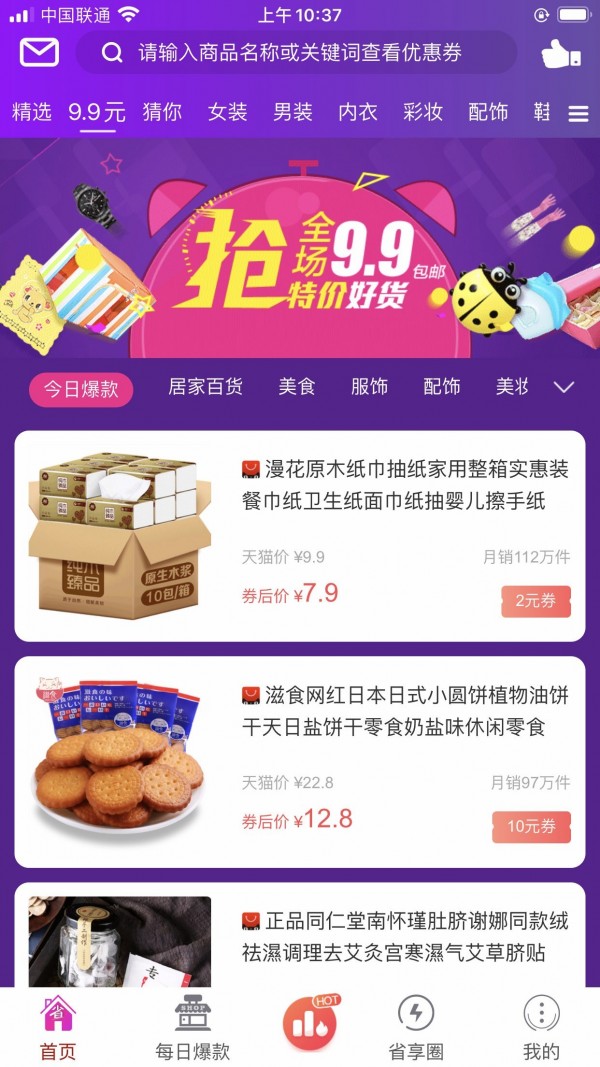The height and width of the screenshot is (1067, 600).
Task: Switch to the 美食 filter
Action: point(297,387)
